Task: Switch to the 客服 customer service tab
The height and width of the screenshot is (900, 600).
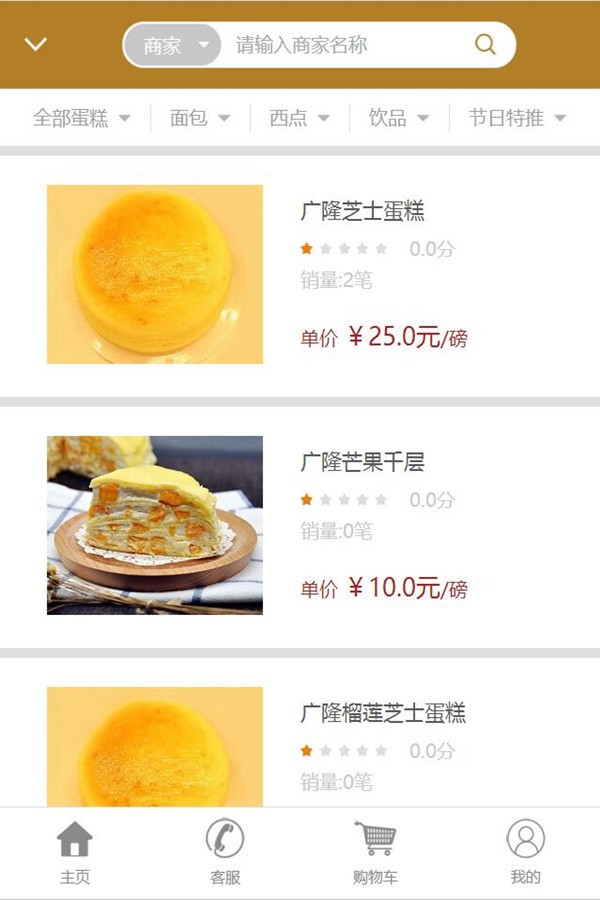Action: [225, 853]
